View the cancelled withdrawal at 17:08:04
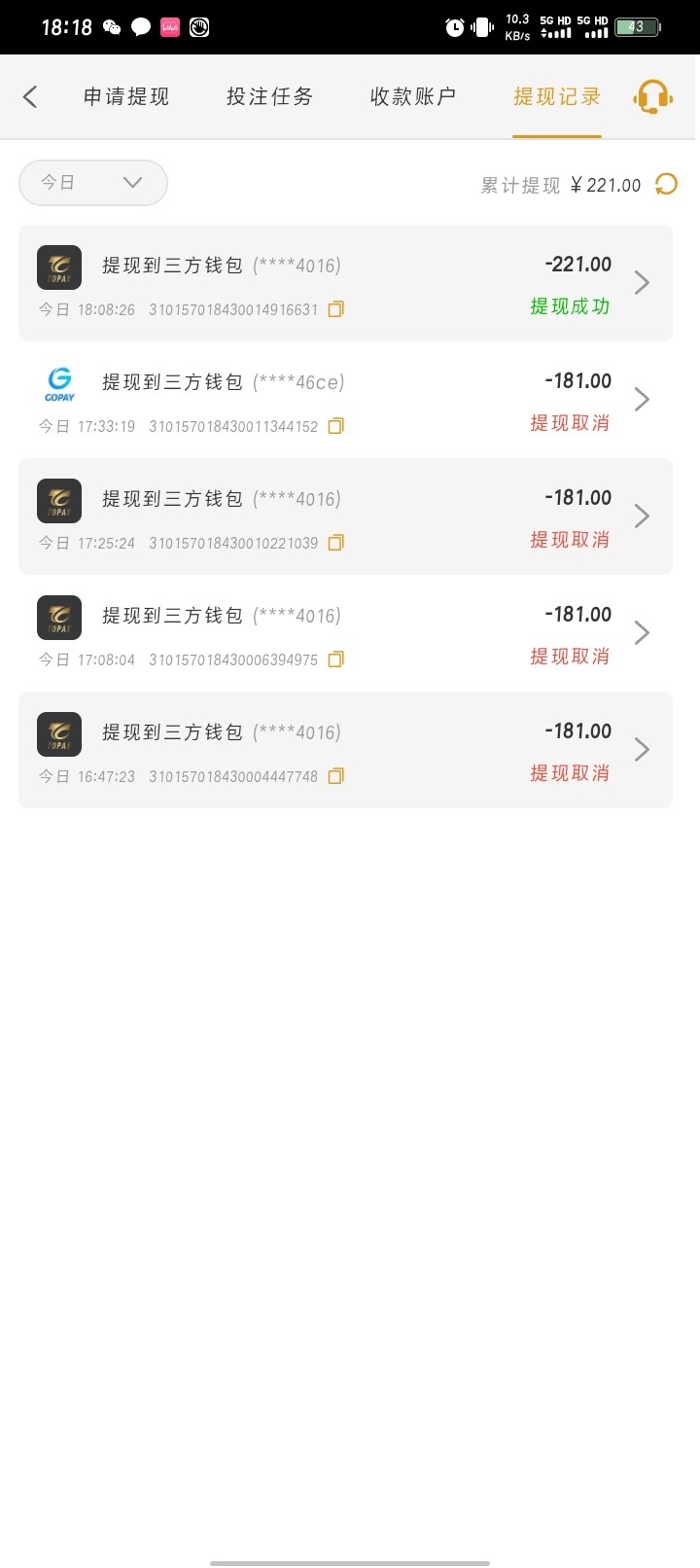Screen dimensions: 700x1568 point(345,633)
